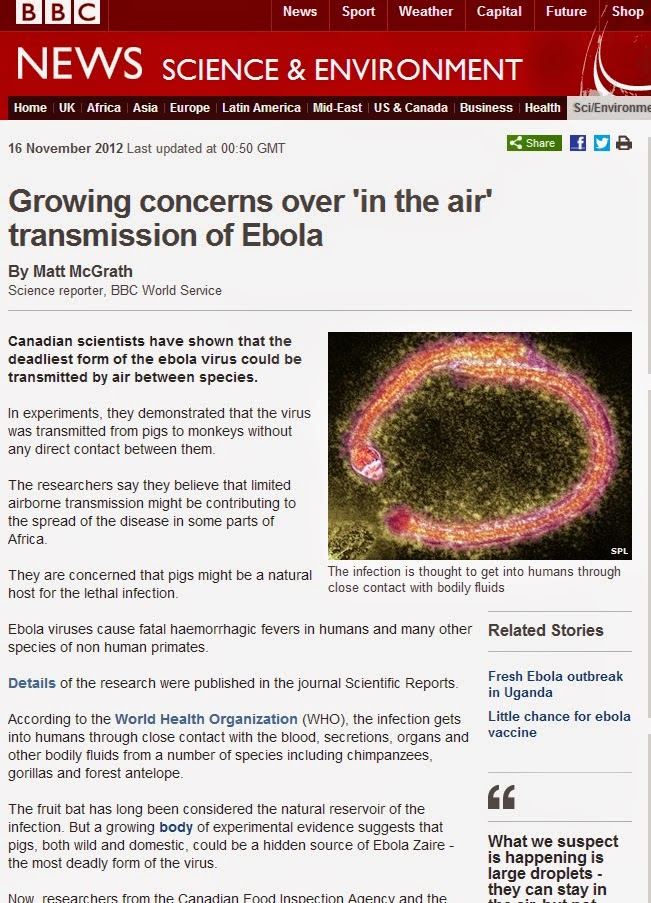This screenshot has width=651, height=903.
Task: Go to the news Home page
Action: pos(30,108)
